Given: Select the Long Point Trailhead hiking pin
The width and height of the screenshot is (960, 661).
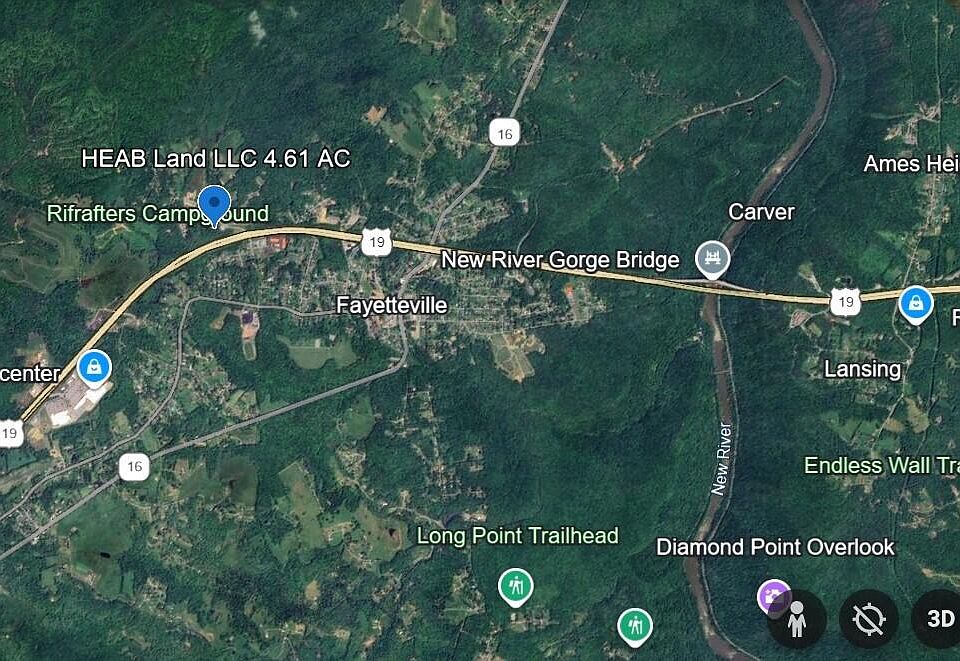Looking at the screenshot, I should point(516,584).
